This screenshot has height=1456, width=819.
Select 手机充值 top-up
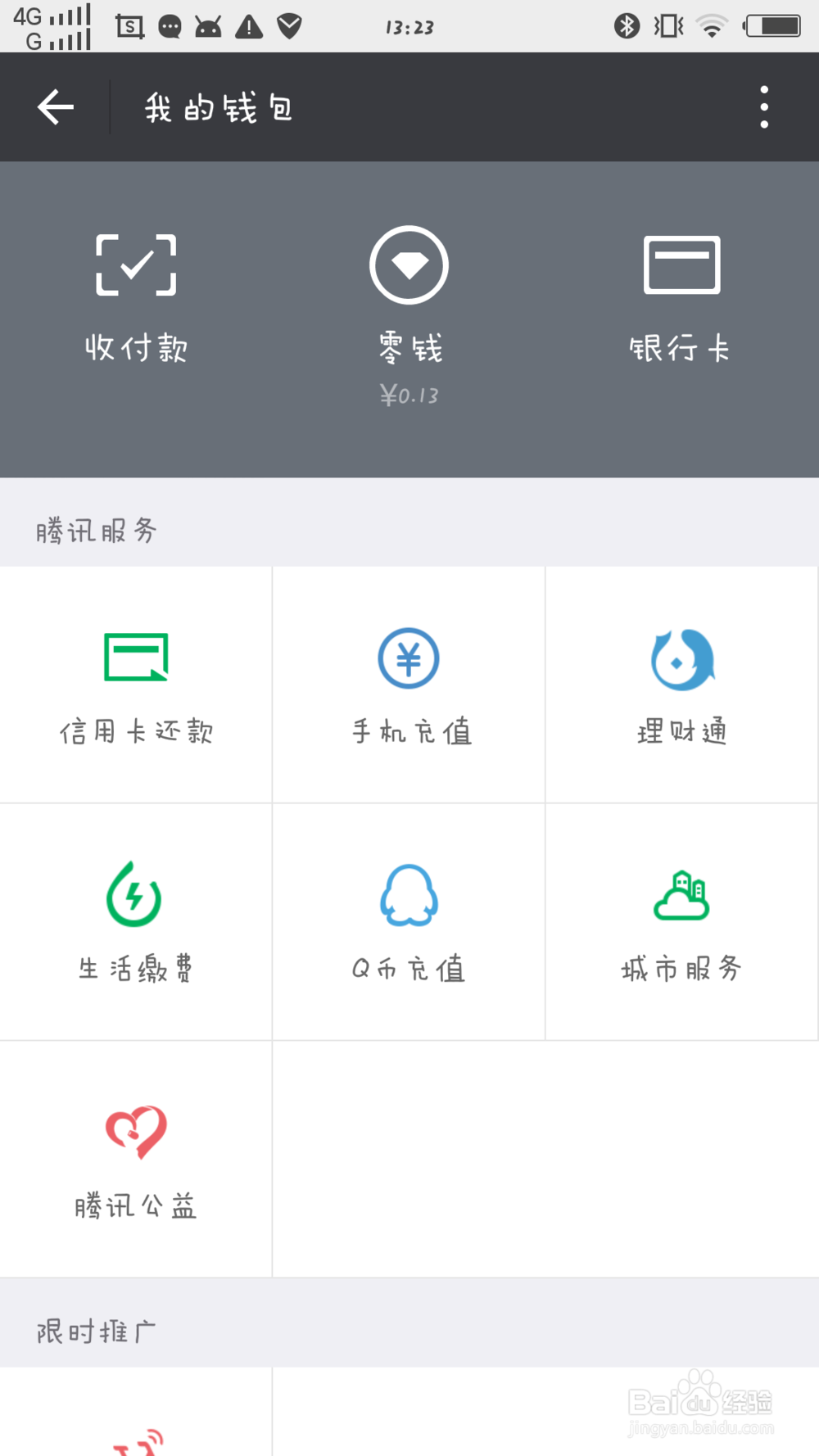click(x=409, y=685)
